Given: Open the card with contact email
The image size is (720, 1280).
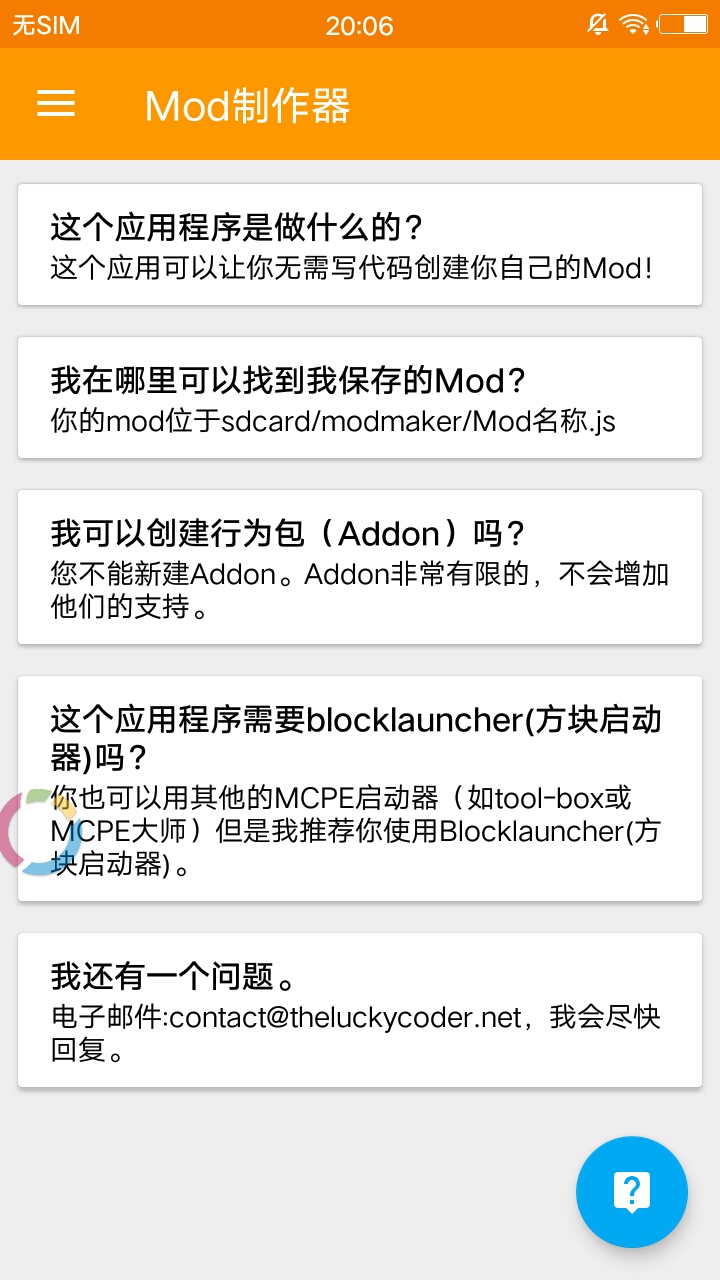Looking at the screenshot, I should [x=360, y=1010].
